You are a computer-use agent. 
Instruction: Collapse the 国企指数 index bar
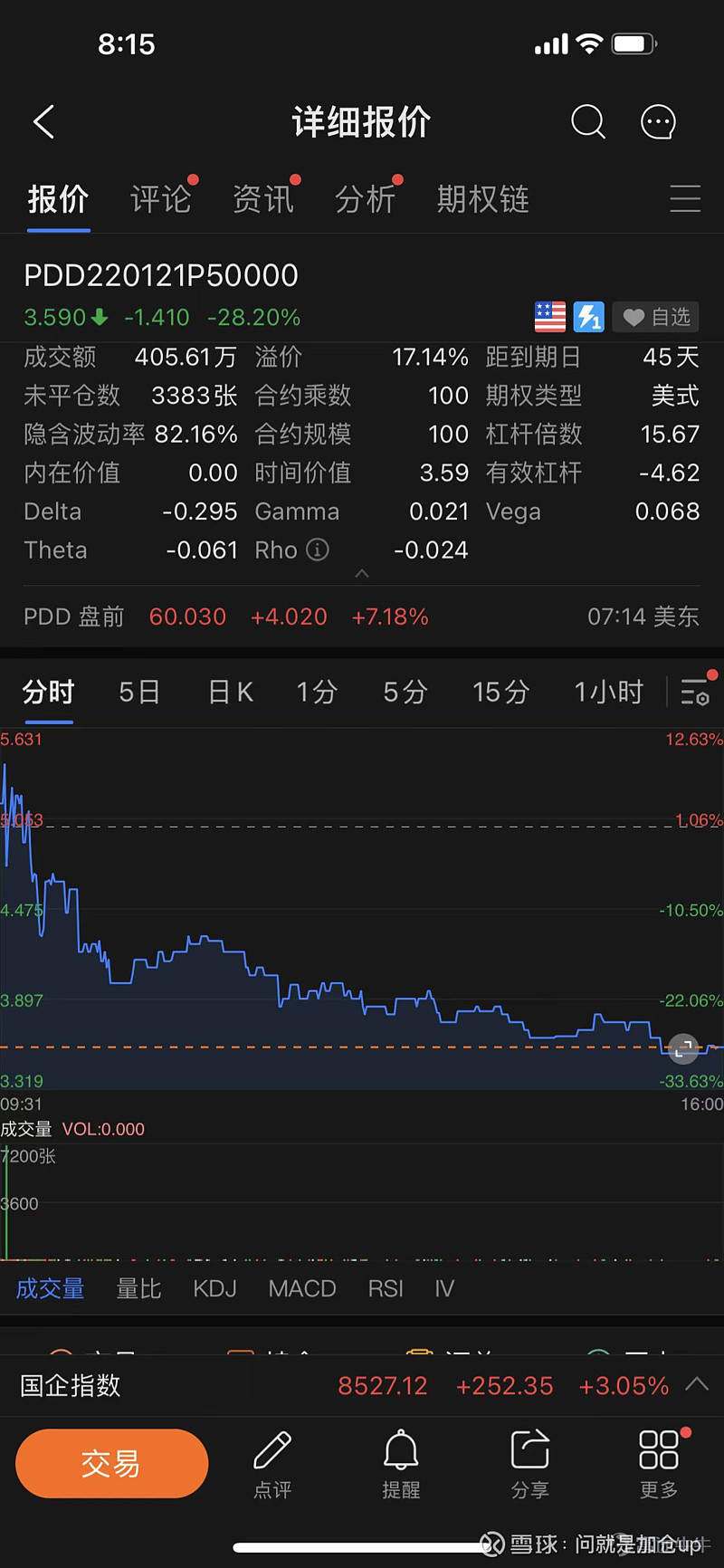[x=696, y=1384]
